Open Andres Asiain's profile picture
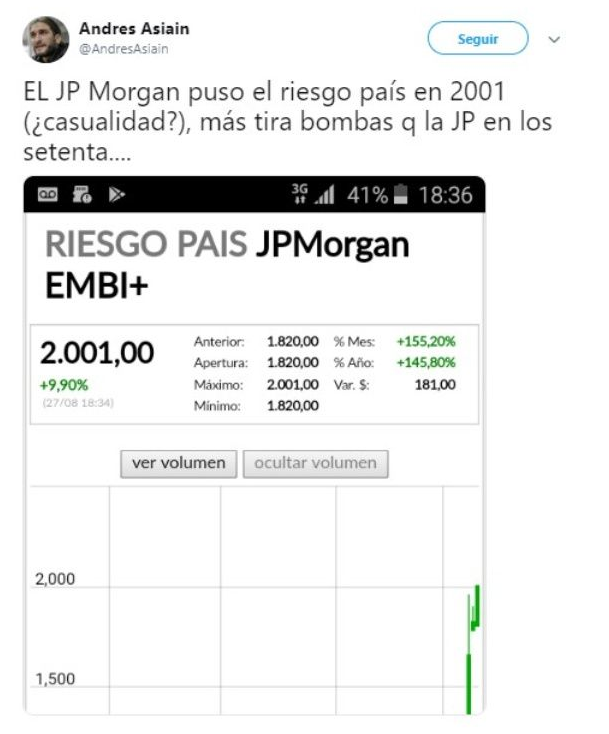The width and height of the screenshot is (609, 734). tap(45, 39)
